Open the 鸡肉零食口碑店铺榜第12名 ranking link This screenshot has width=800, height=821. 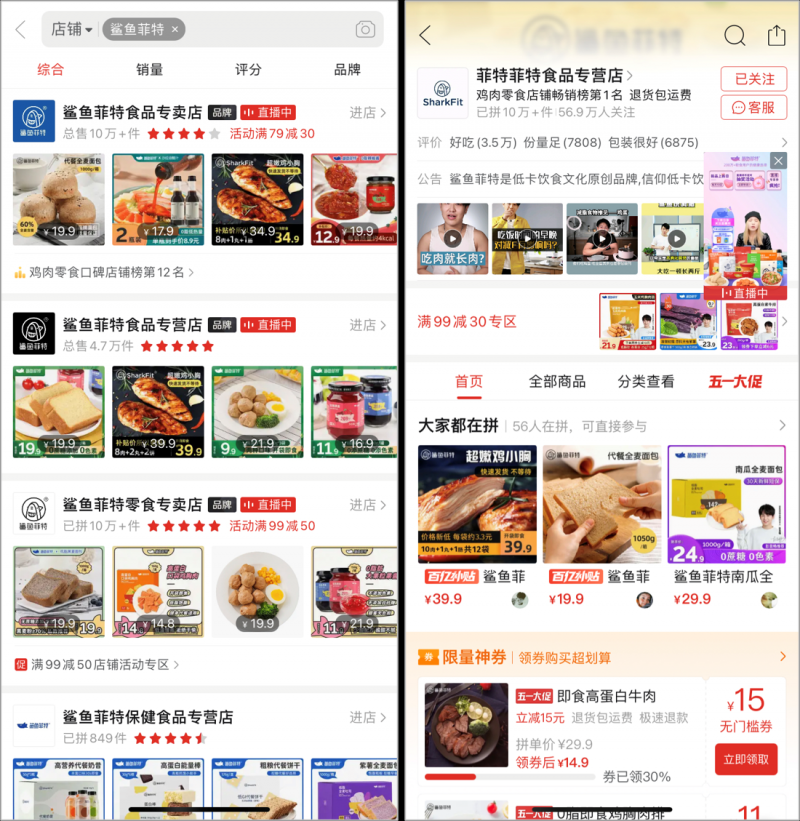pyautogui.click(x=105, y=272)
